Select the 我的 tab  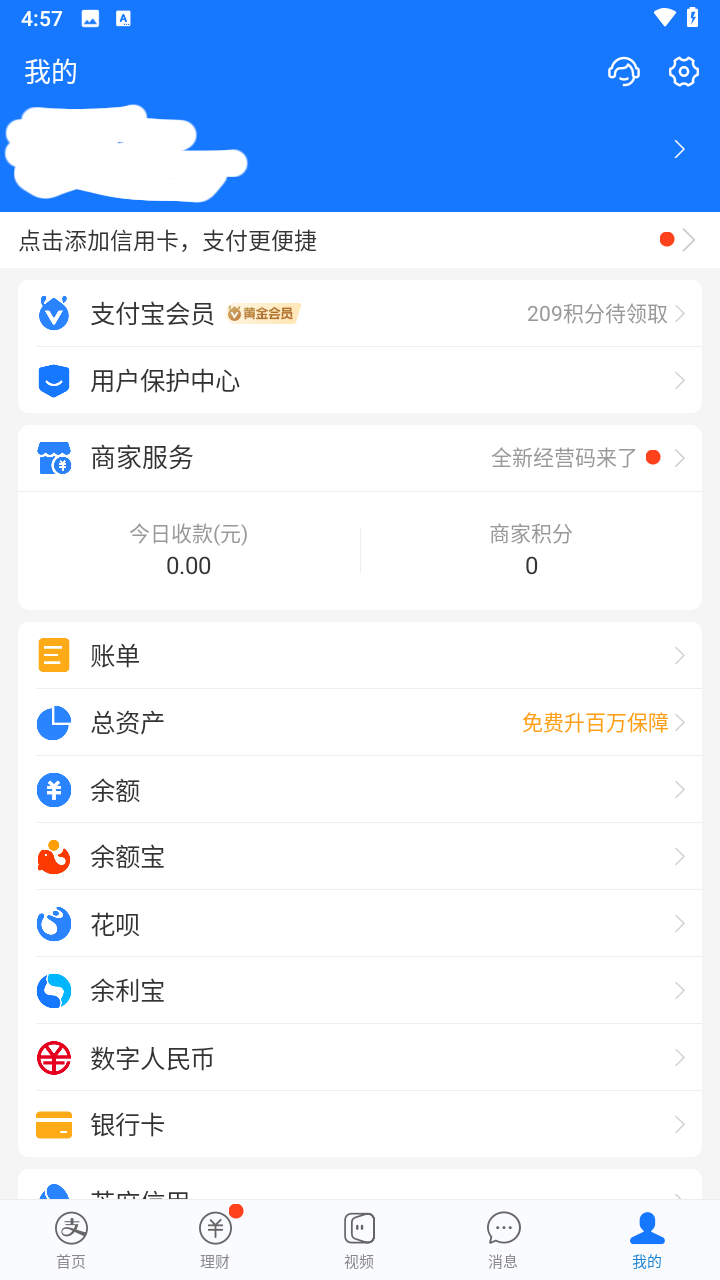coord(647,1240)
